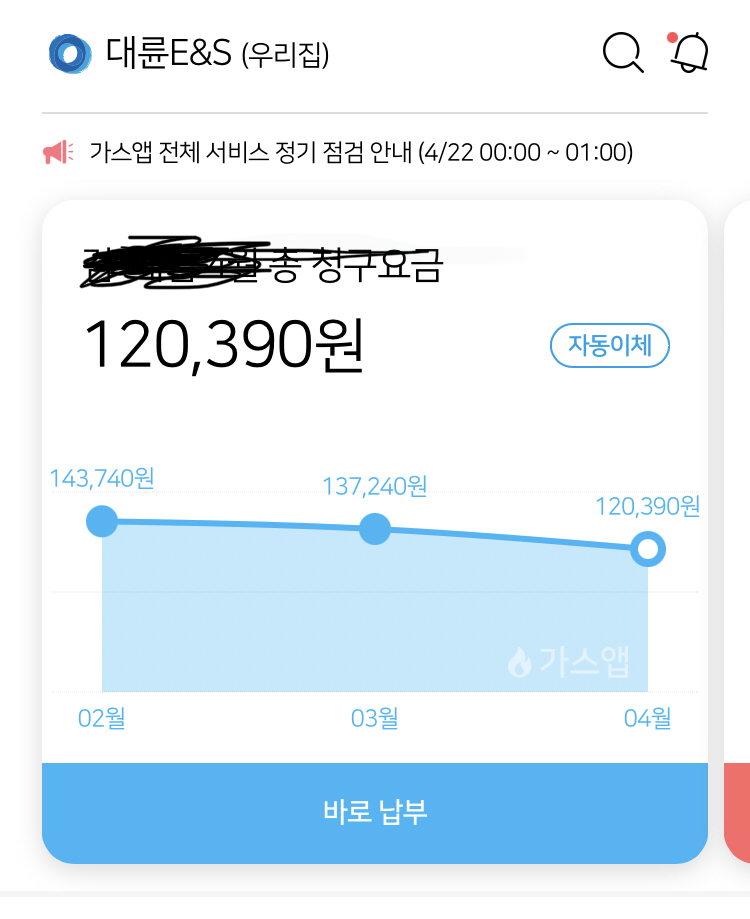Open the notifications bell
Screen dimensions: 750x919
[x=689, y=52]
